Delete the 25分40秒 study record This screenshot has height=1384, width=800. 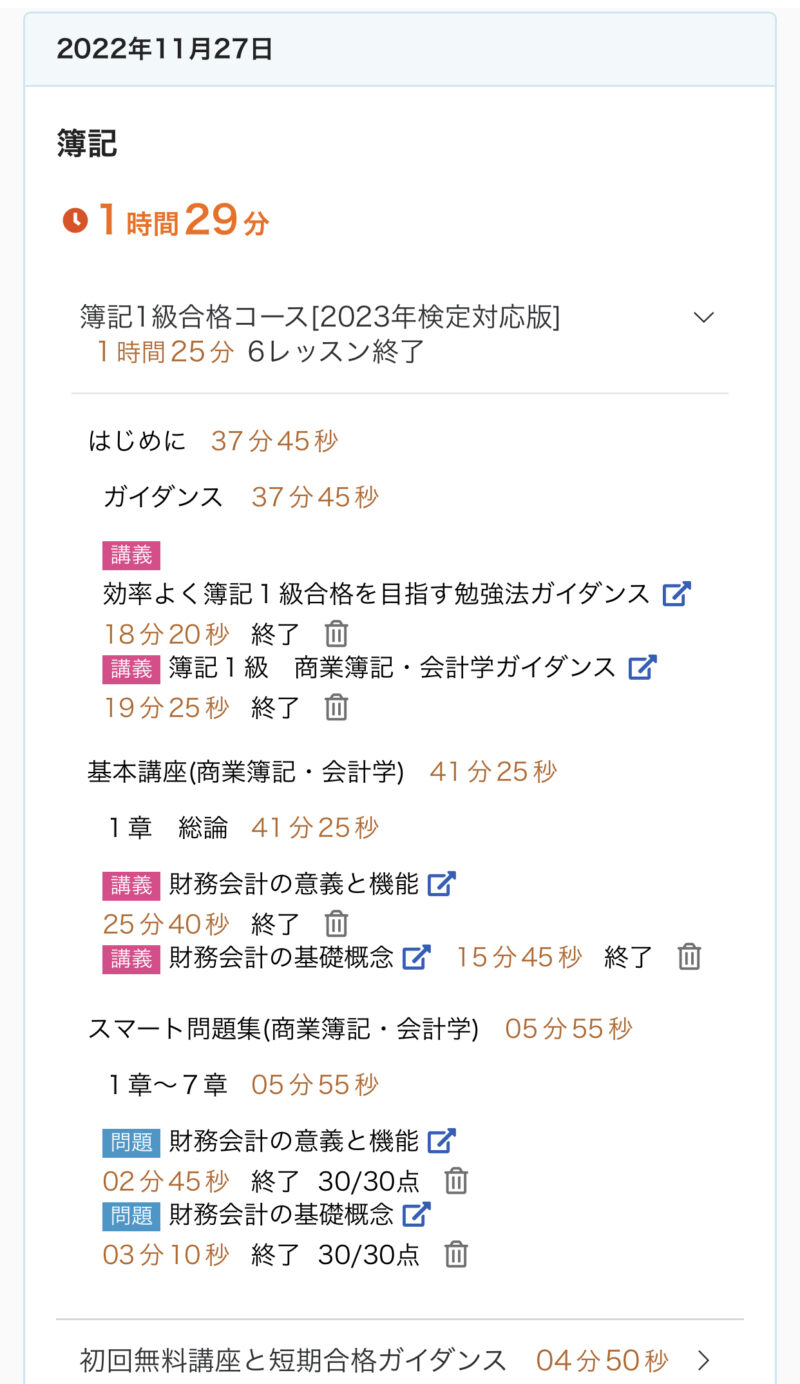[x=337, y=923]
